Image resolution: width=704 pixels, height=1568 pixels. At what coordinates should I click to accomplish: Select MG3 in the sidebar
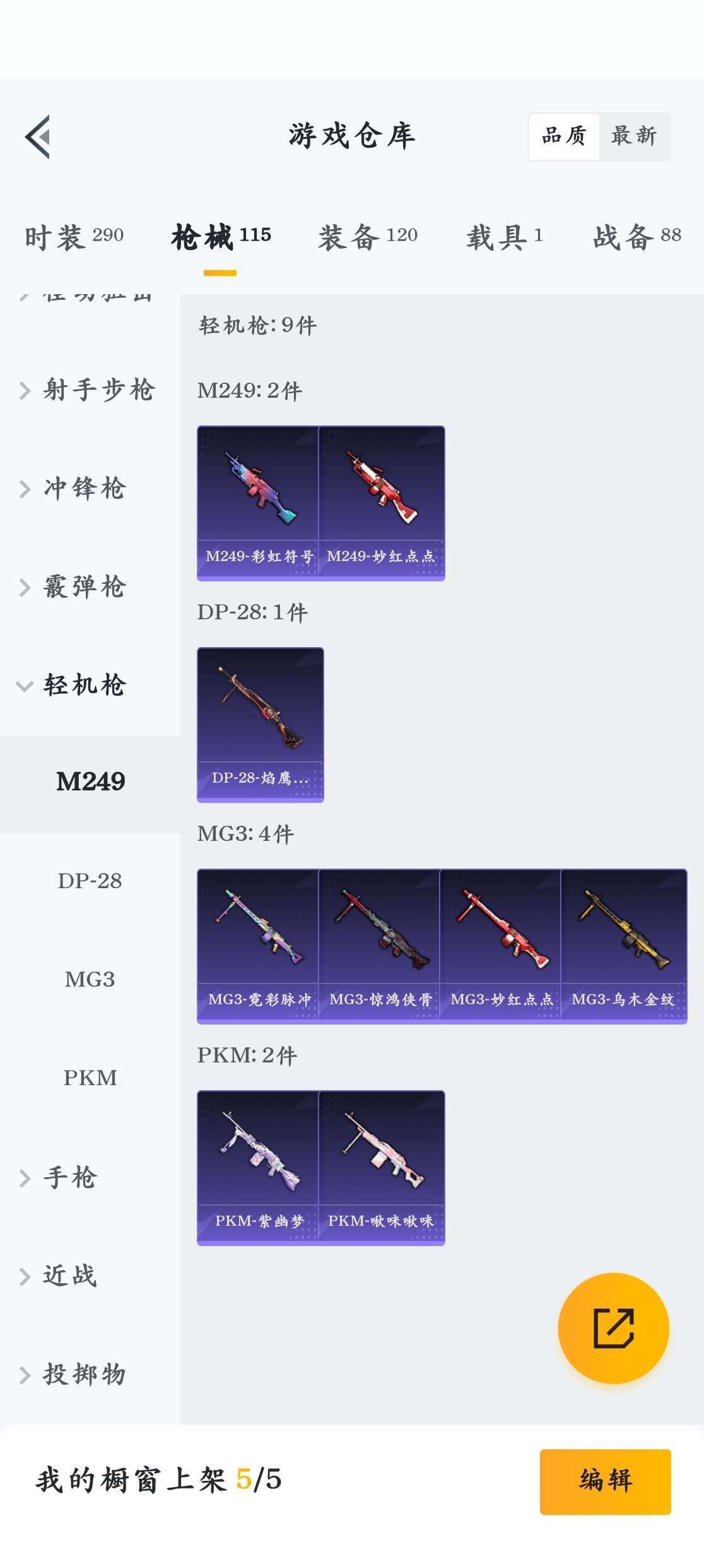(x=90, y=979)
